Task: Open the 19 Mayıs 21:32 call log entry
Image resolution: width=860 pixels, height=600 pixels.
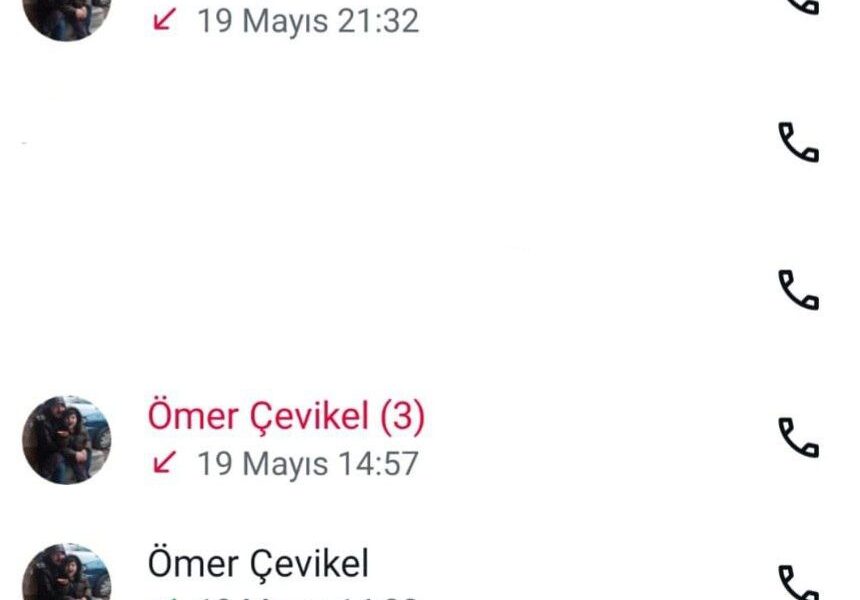Action: 307,20
